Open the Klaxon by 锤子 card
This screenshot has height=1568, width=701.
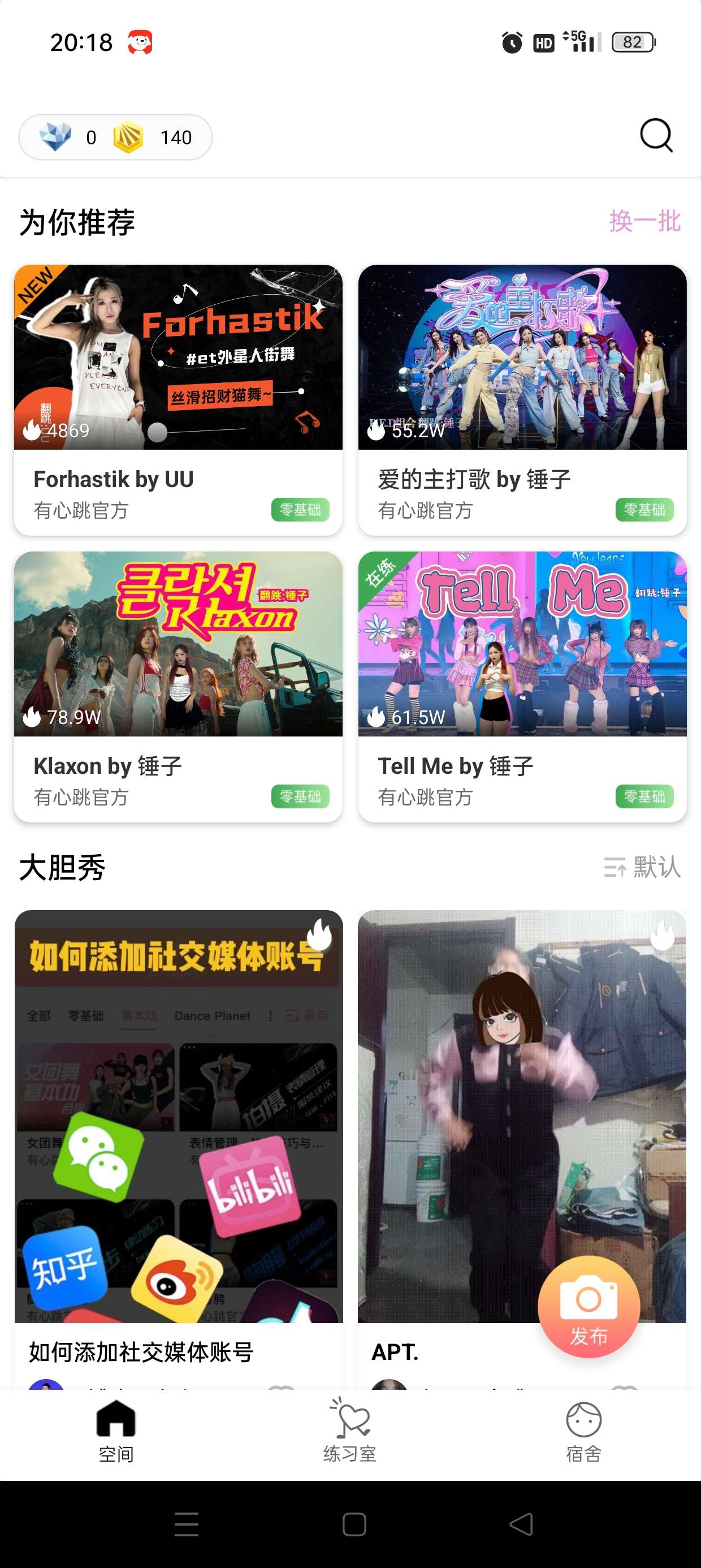(x=178, y=686)
